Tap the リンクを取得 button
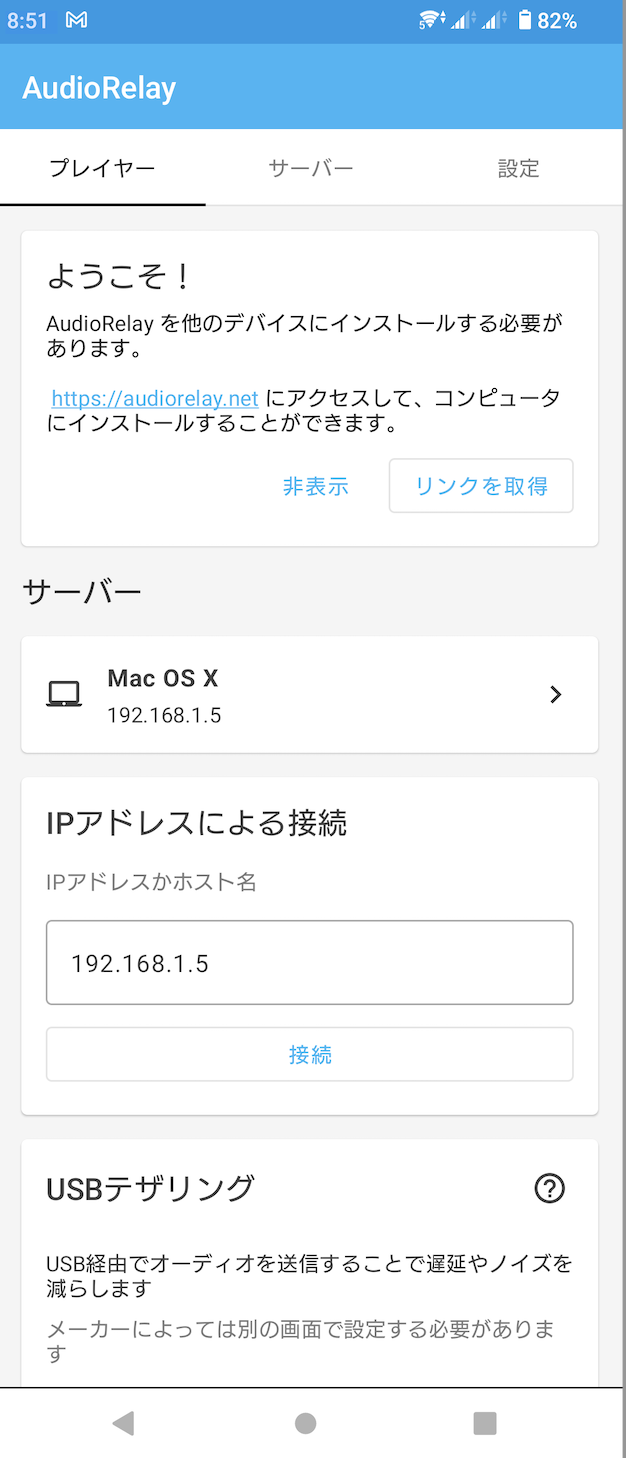 click(x=481, y=486)
